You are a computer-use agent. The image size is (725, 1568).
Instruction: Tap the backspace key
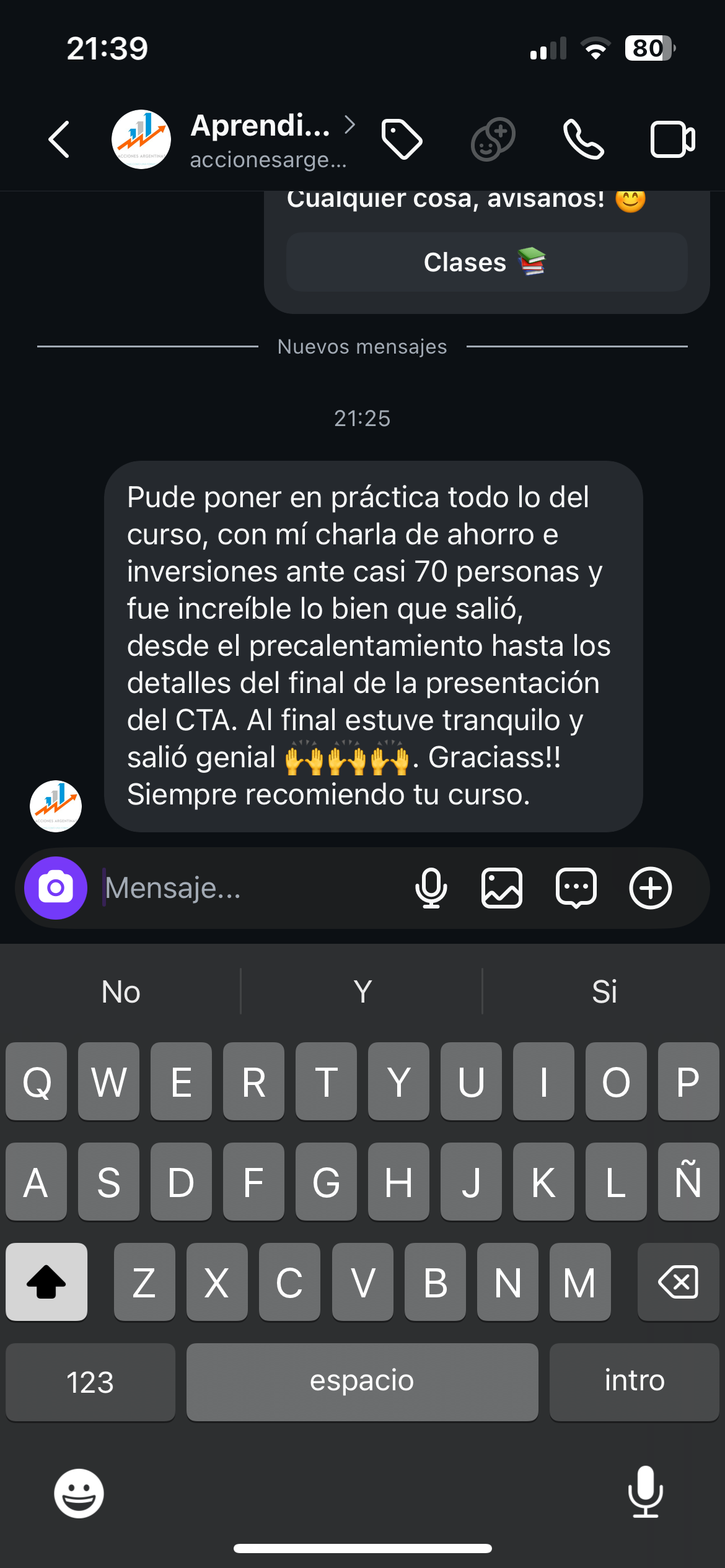click(678, 1281)
